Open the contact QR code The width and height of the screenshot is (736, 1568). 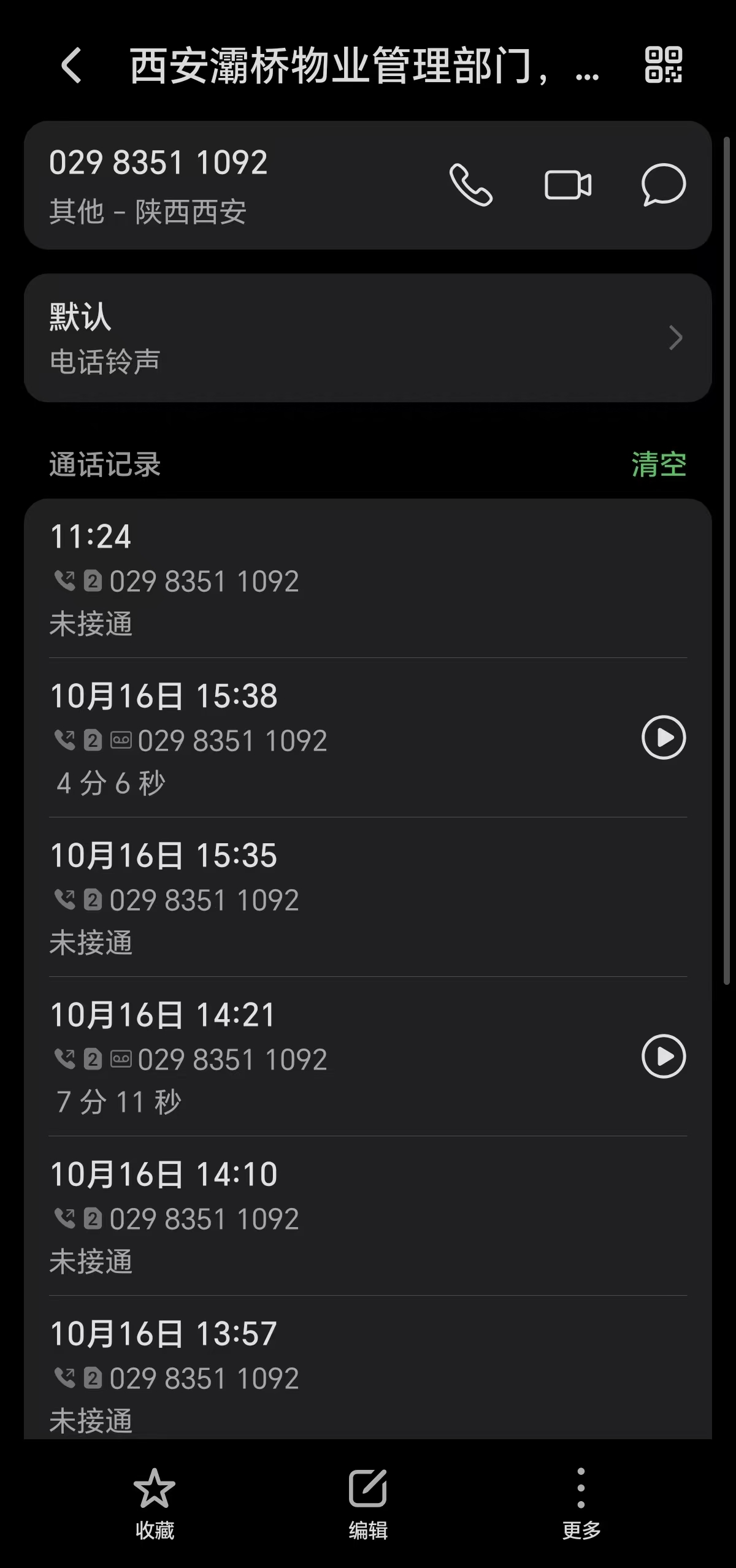(663, 64)
